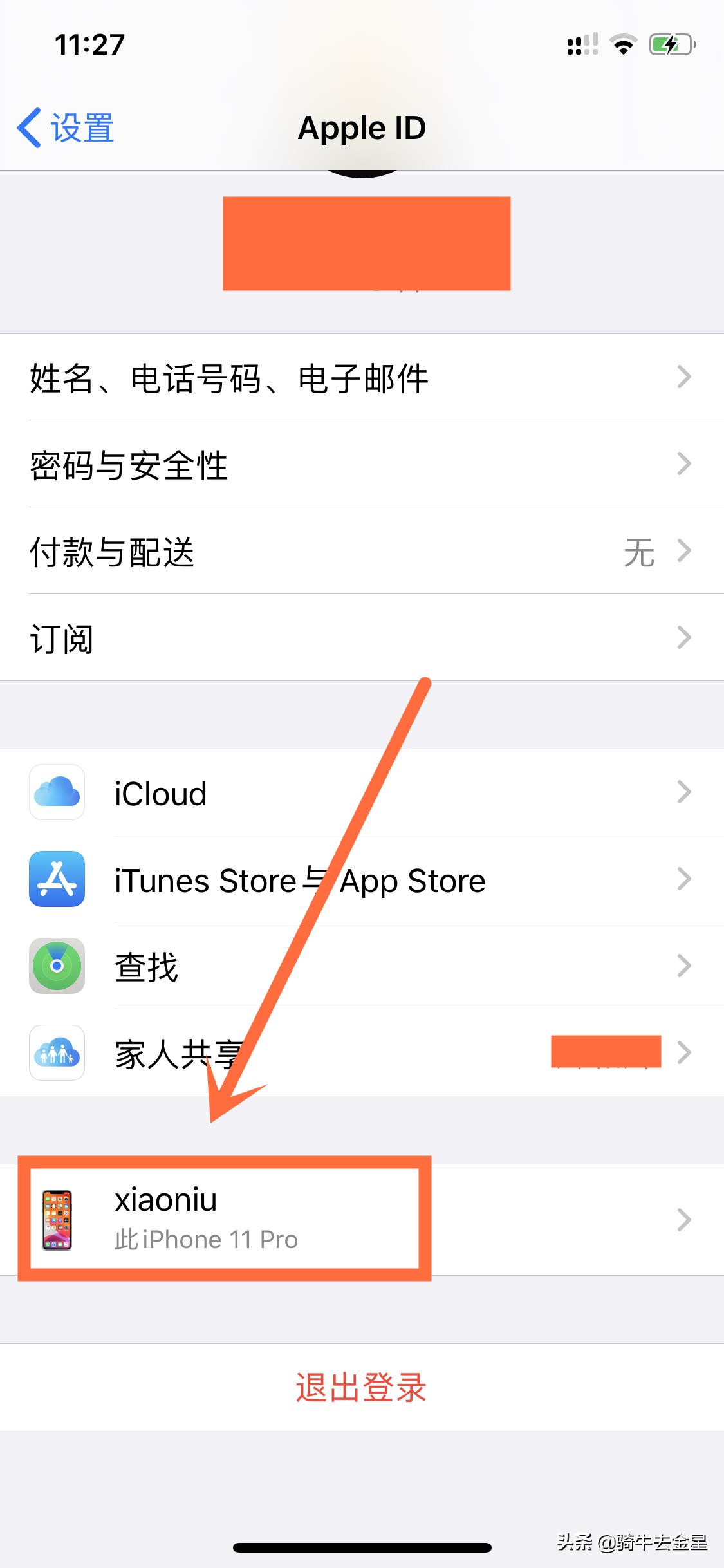724x1568 pixels.
Task: Open the 订阅 subscriptions chevron
Action: [x=362, y=637]
